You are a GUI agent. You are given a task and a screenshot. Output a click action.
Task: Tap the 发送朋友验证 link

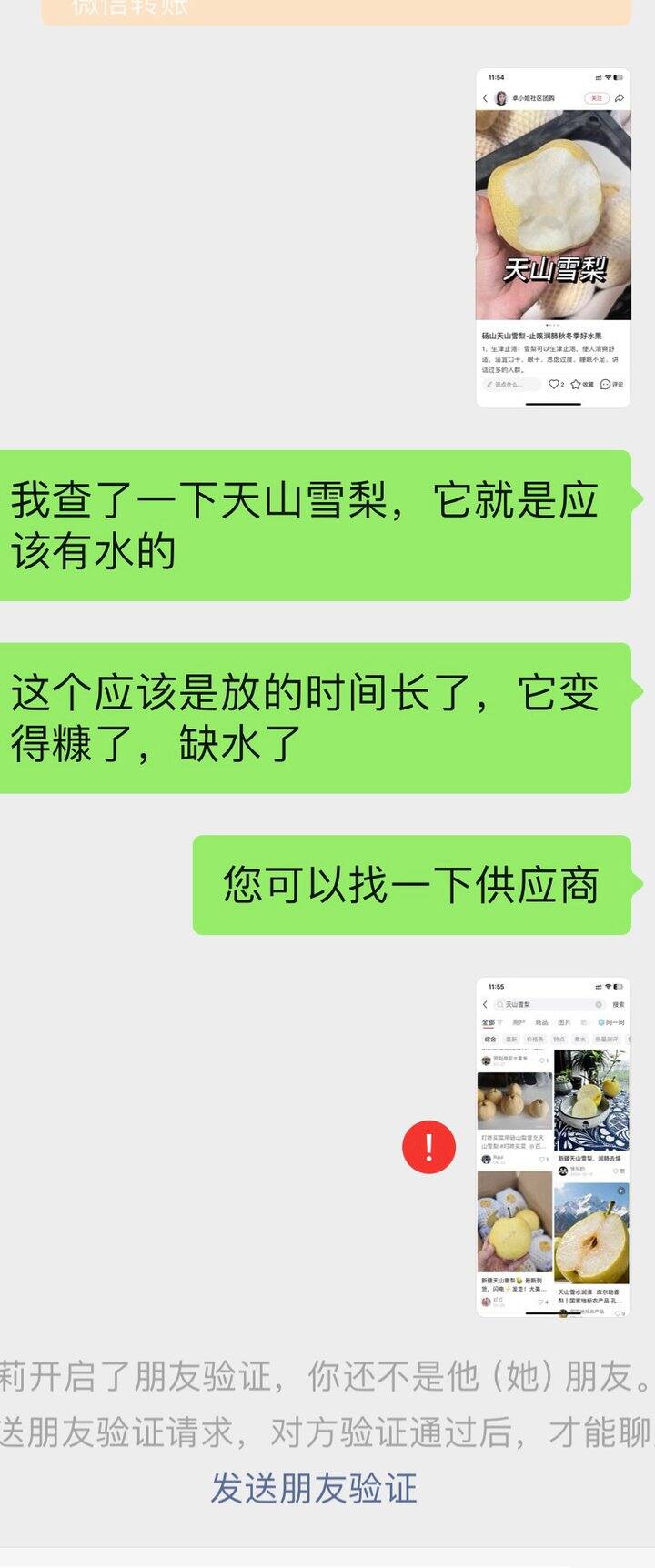pos(314,1489)
